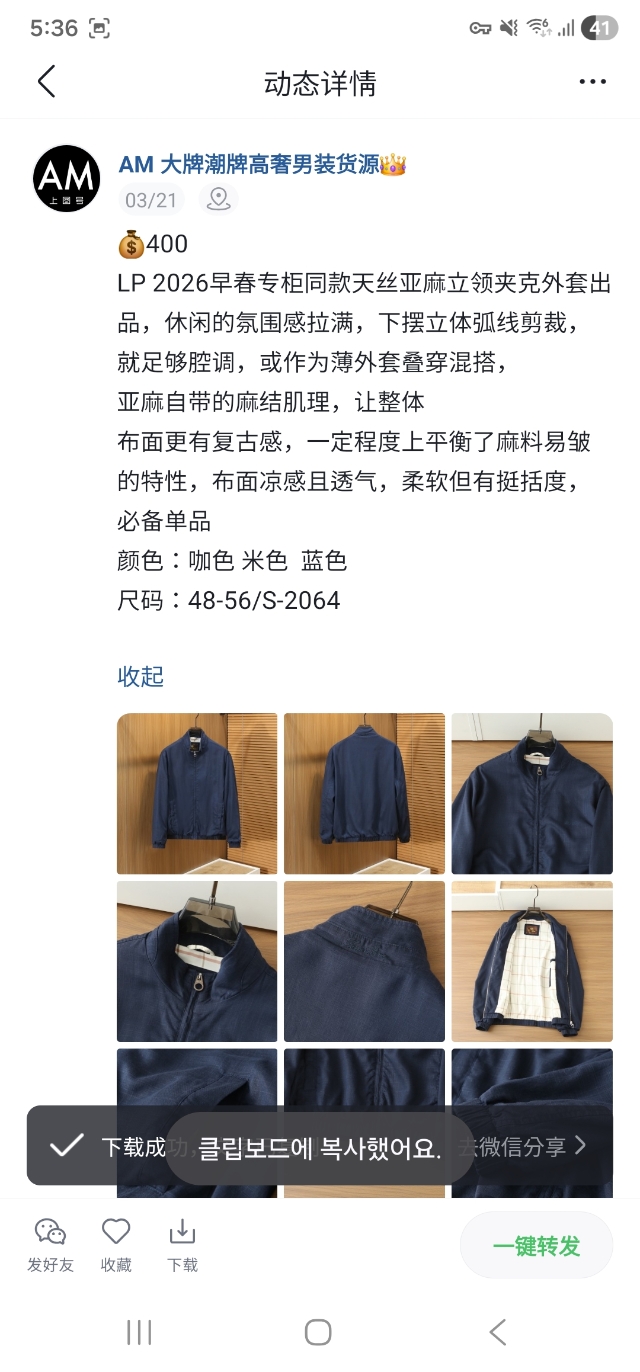Open the collar zipper close-up photo

tap(197, 961)
